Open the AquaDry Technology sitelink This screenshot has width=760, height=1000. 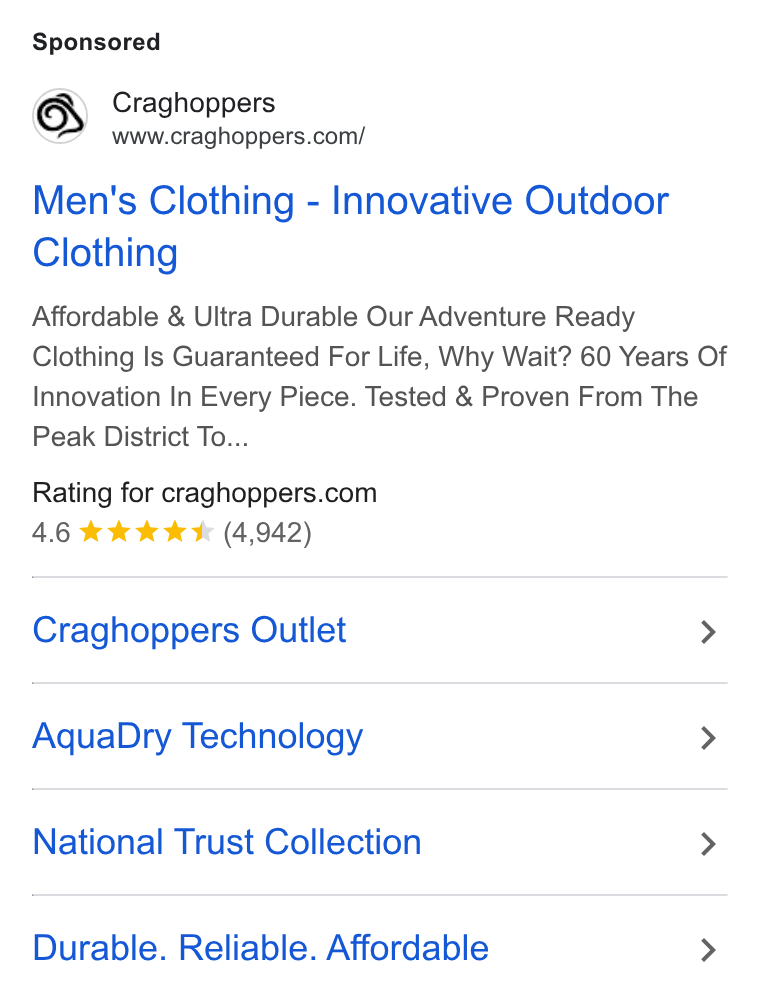[x=380, y=737]
